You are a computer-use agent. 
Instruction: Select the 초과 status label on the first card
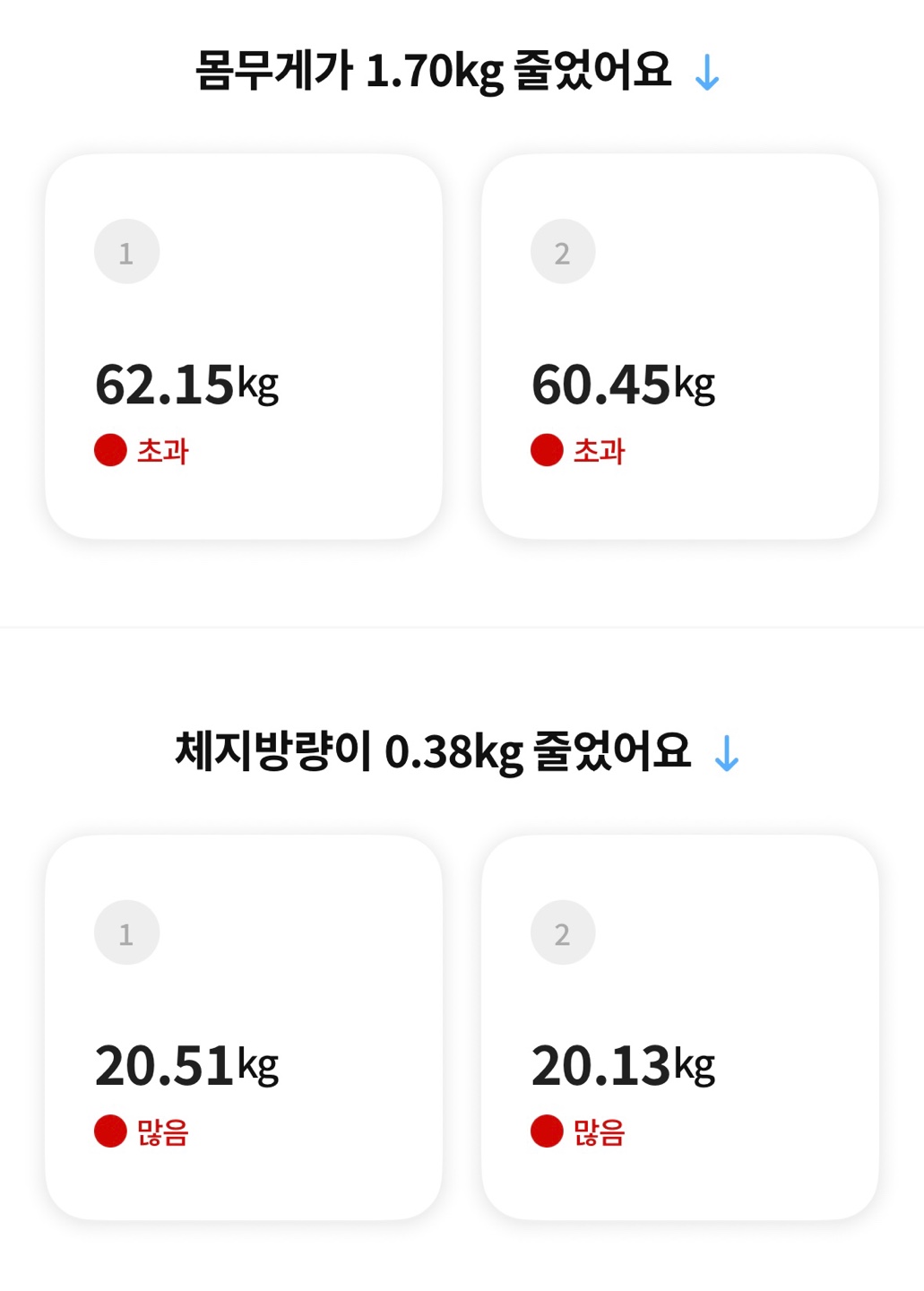[x=163, y=451]
